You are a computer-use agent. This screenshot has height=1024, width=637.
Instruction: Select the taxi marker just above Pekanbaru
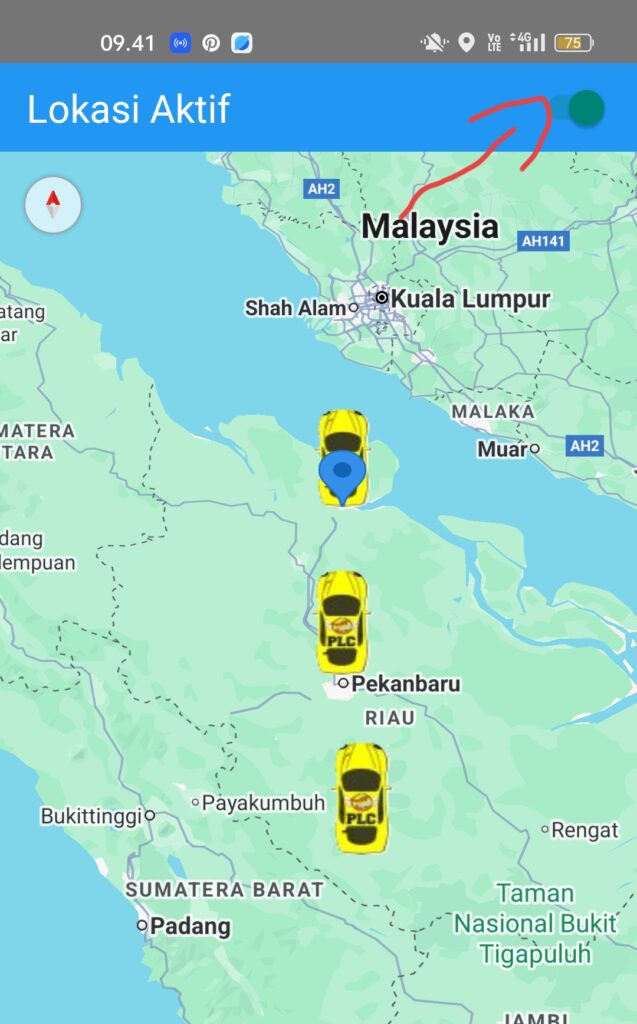pos(341,621)
